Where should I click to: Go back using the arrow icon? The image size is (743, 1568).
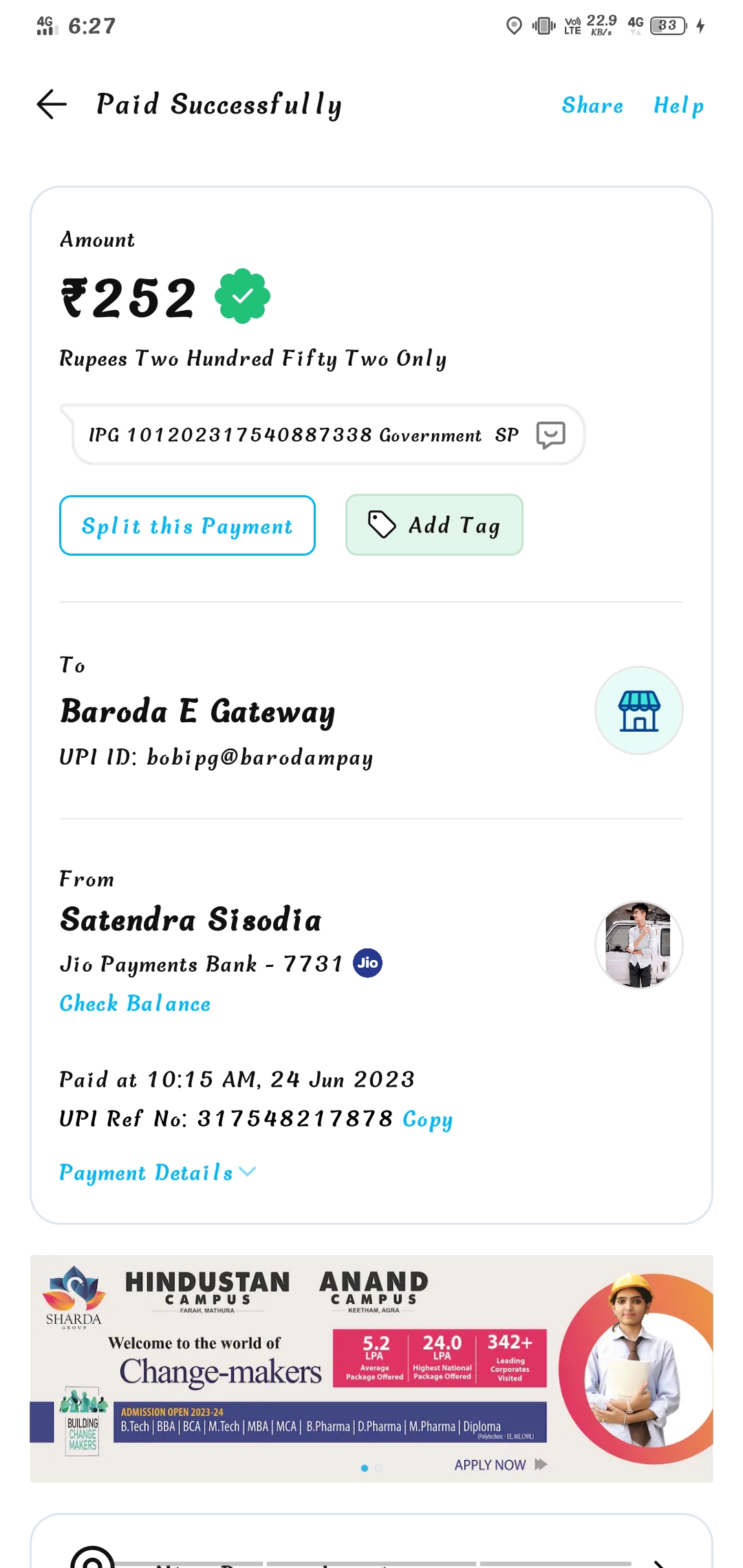(52, 105)
